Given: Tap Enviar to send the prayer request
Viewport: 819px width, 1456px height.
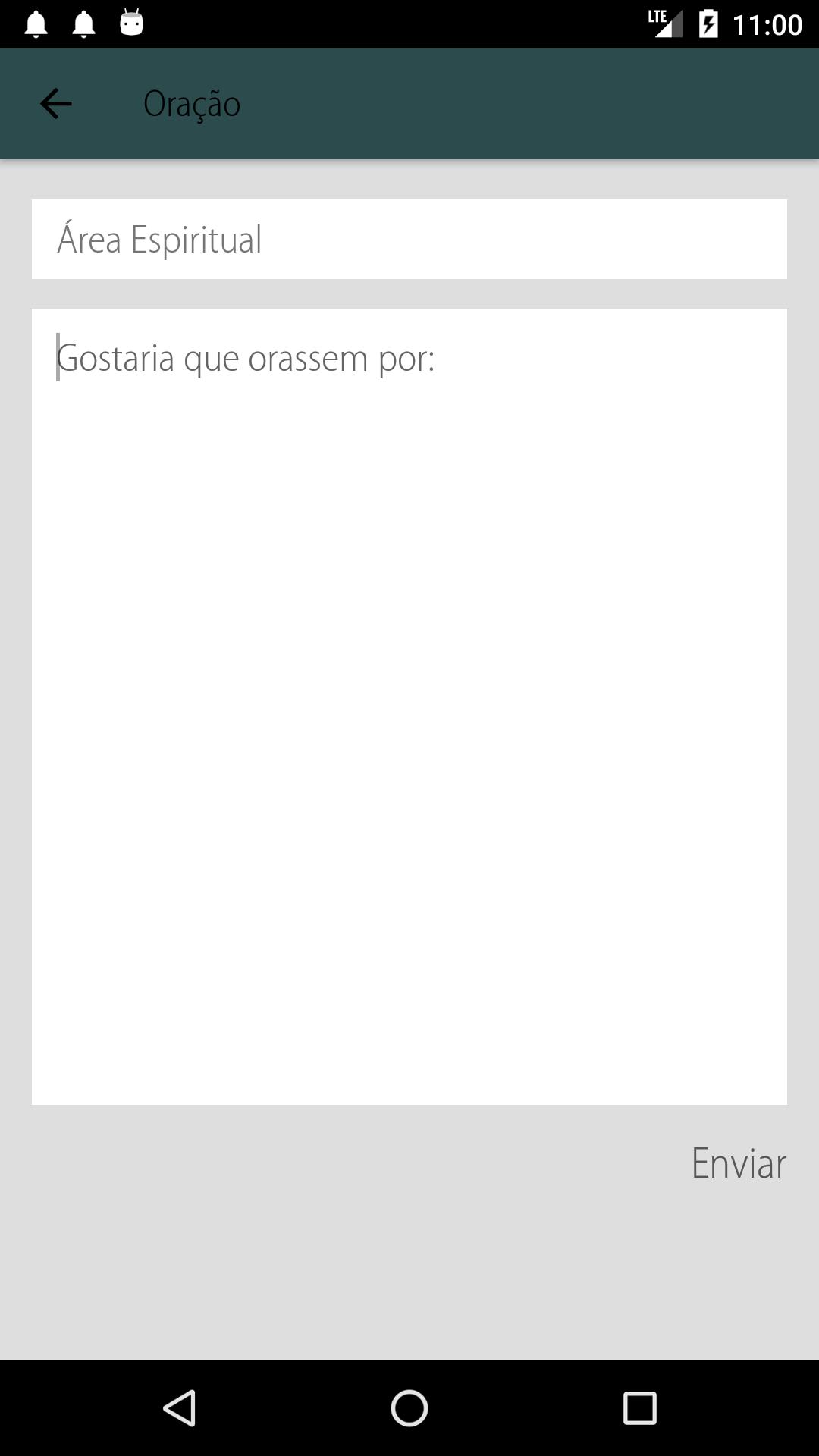Looking at the screenshot, I should 739,1163.
